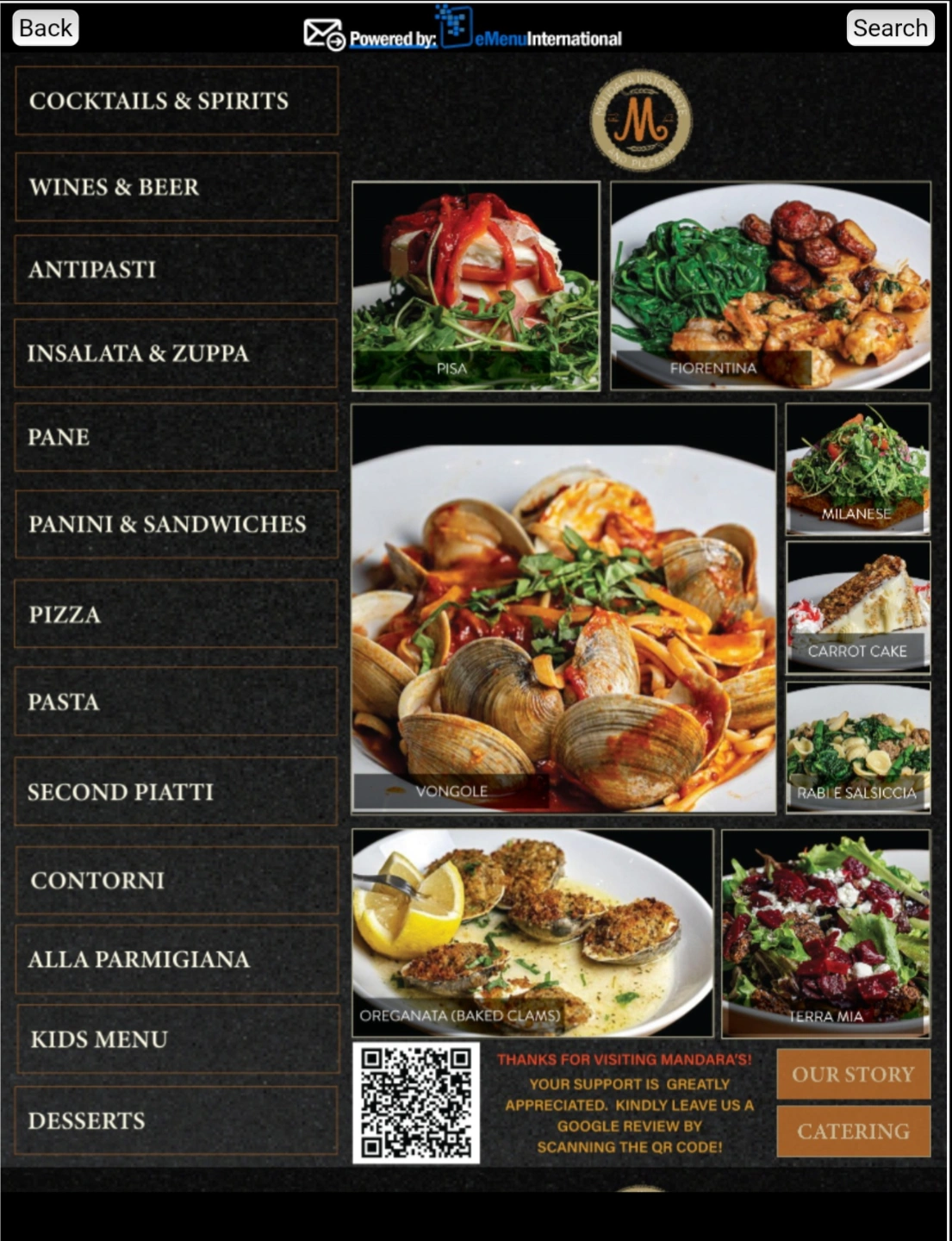
Task: Open the Second Piatti section
Action: point(177,792)
